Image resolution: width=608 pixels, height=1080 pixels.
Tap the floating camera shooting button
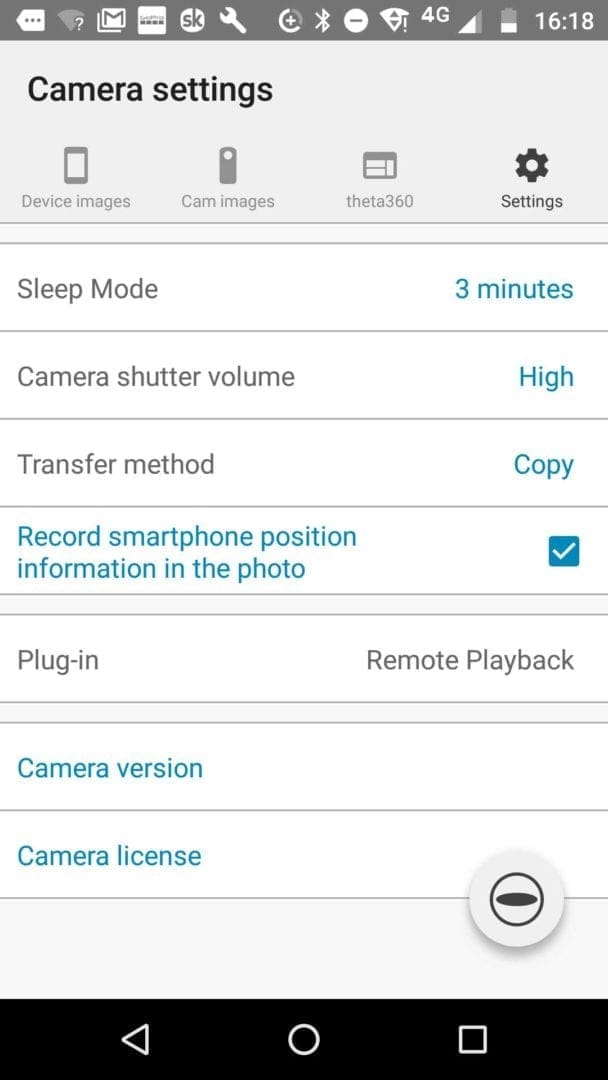[x=516, y=900]
